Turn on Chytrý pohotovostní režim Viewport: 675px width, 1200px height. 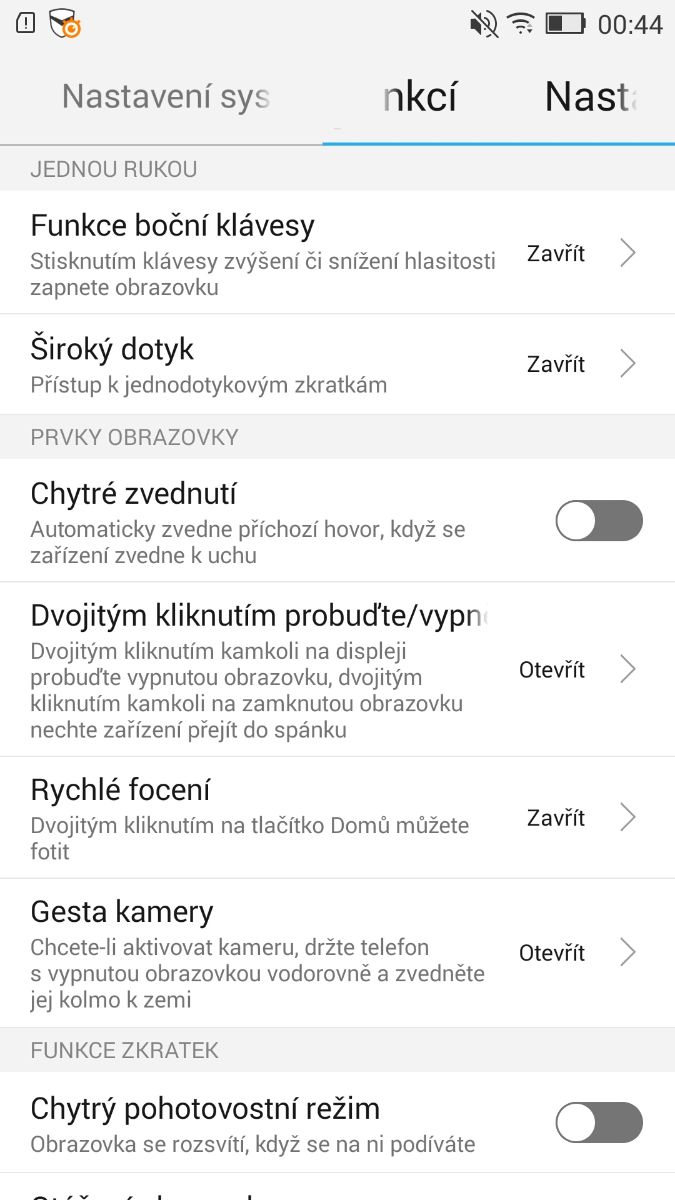click(x=598, y=1122)
